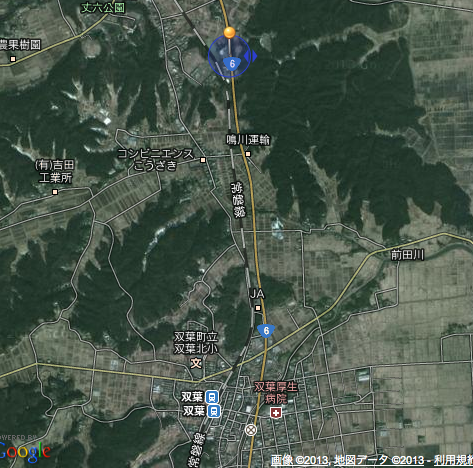
Task: Open the 利用規約 terms link
Action: click(x=454, y=460)
